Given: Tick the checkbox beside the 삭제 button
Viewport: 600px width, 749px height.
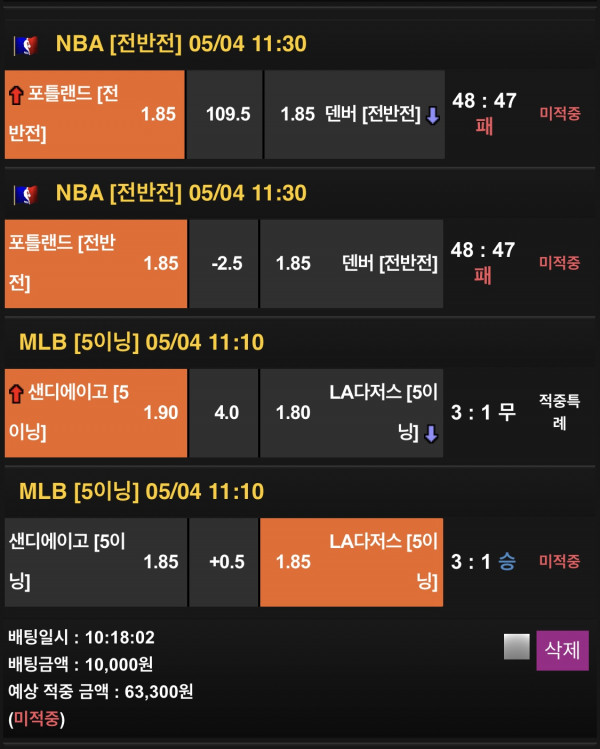Looking at the screenshot, I should point(516,647).
